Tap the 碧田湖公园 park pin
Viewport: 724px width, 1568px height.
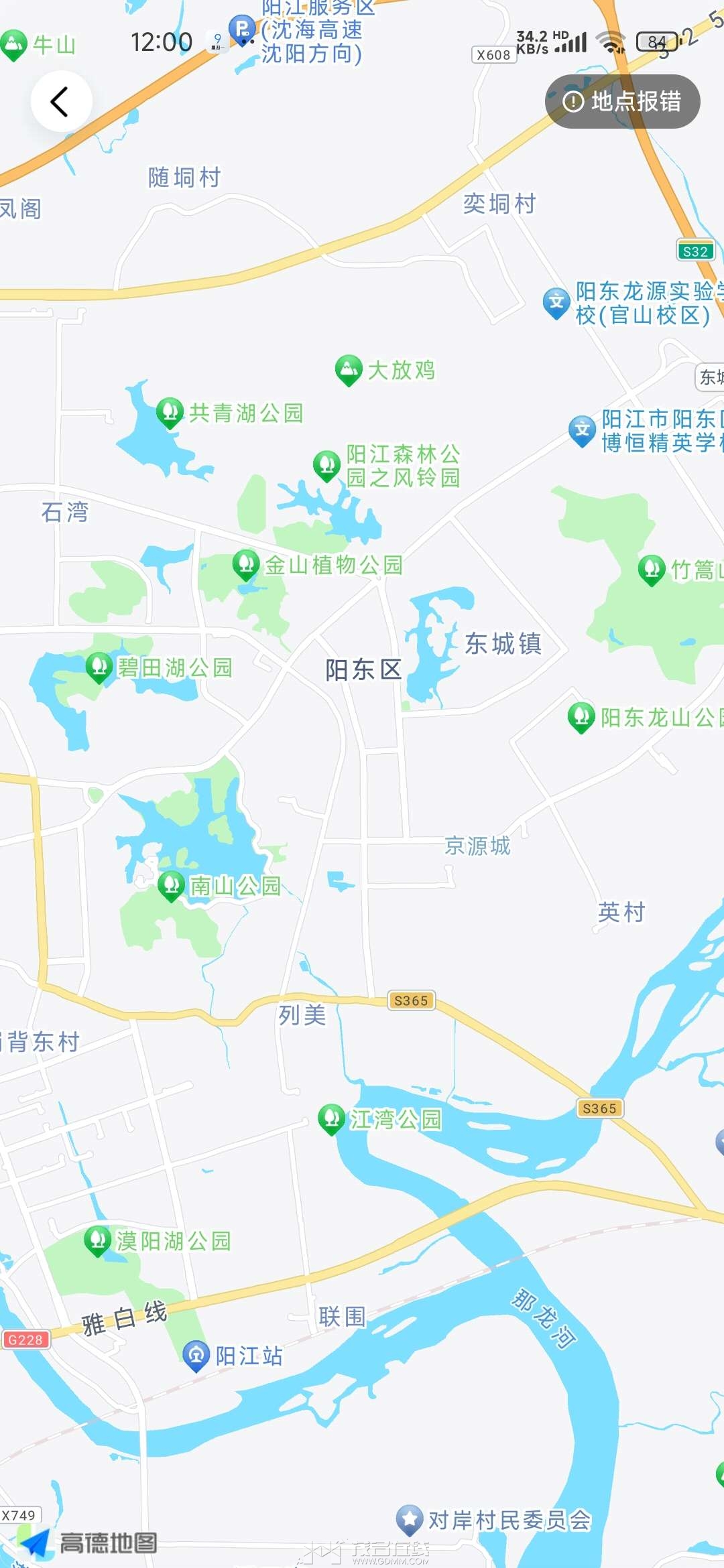click(x=99, y=667)
